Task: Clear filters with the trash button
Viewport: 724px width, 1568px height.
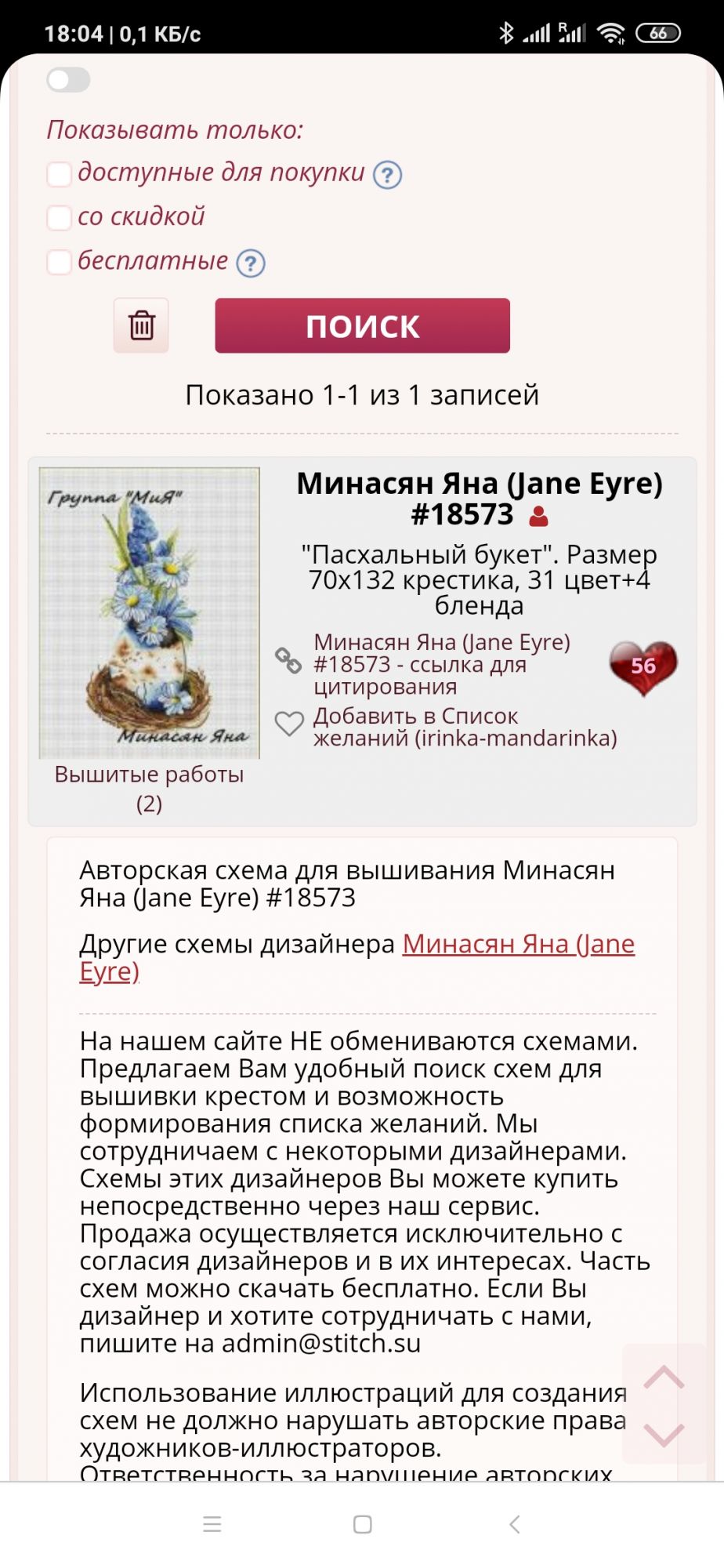Action: pos(141,325)
